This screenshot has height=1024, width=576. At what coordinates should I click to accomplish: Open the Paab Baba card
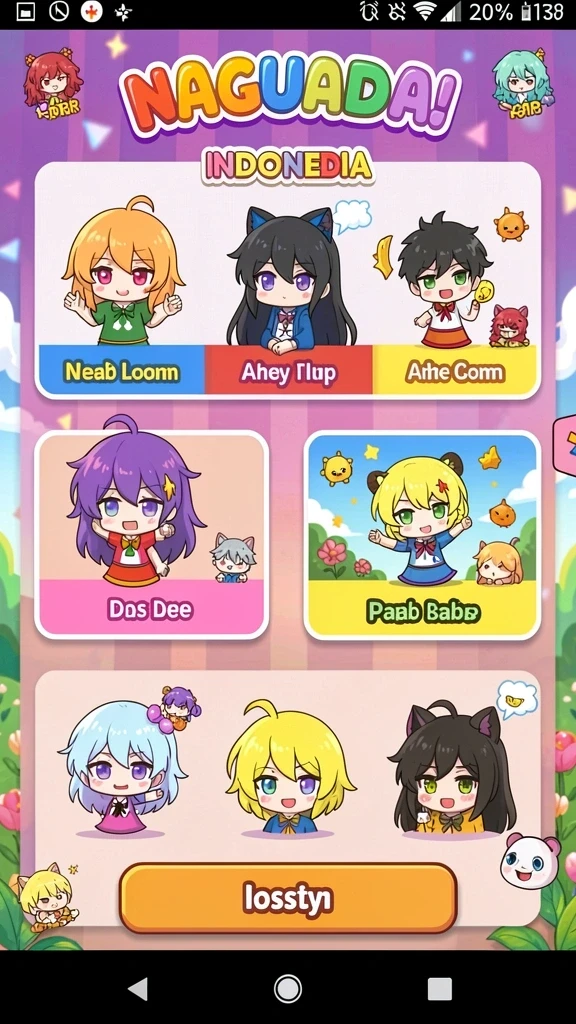tap(423, 535)
